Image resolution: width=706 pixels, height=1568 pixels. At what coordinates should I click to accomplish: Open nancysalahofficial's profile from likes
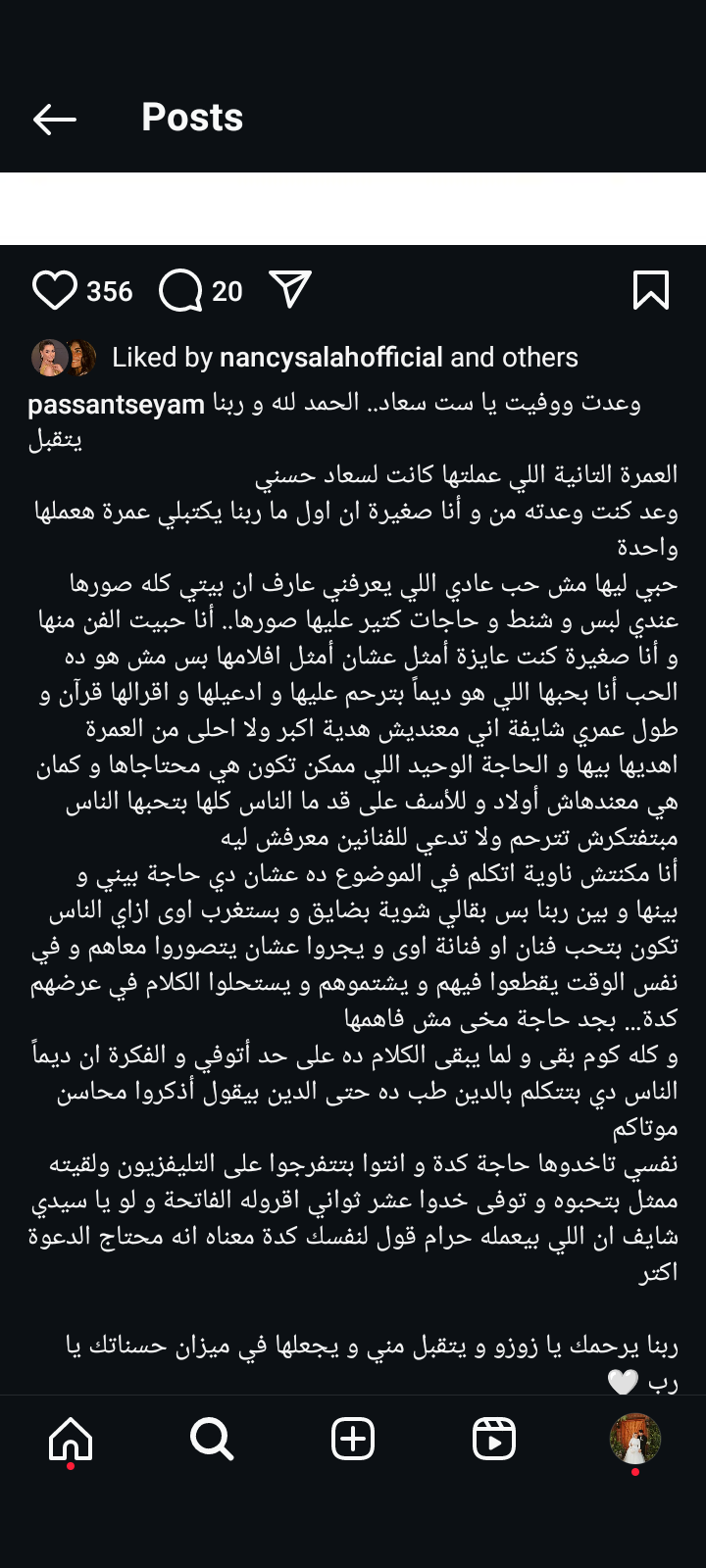coord(330,358)
